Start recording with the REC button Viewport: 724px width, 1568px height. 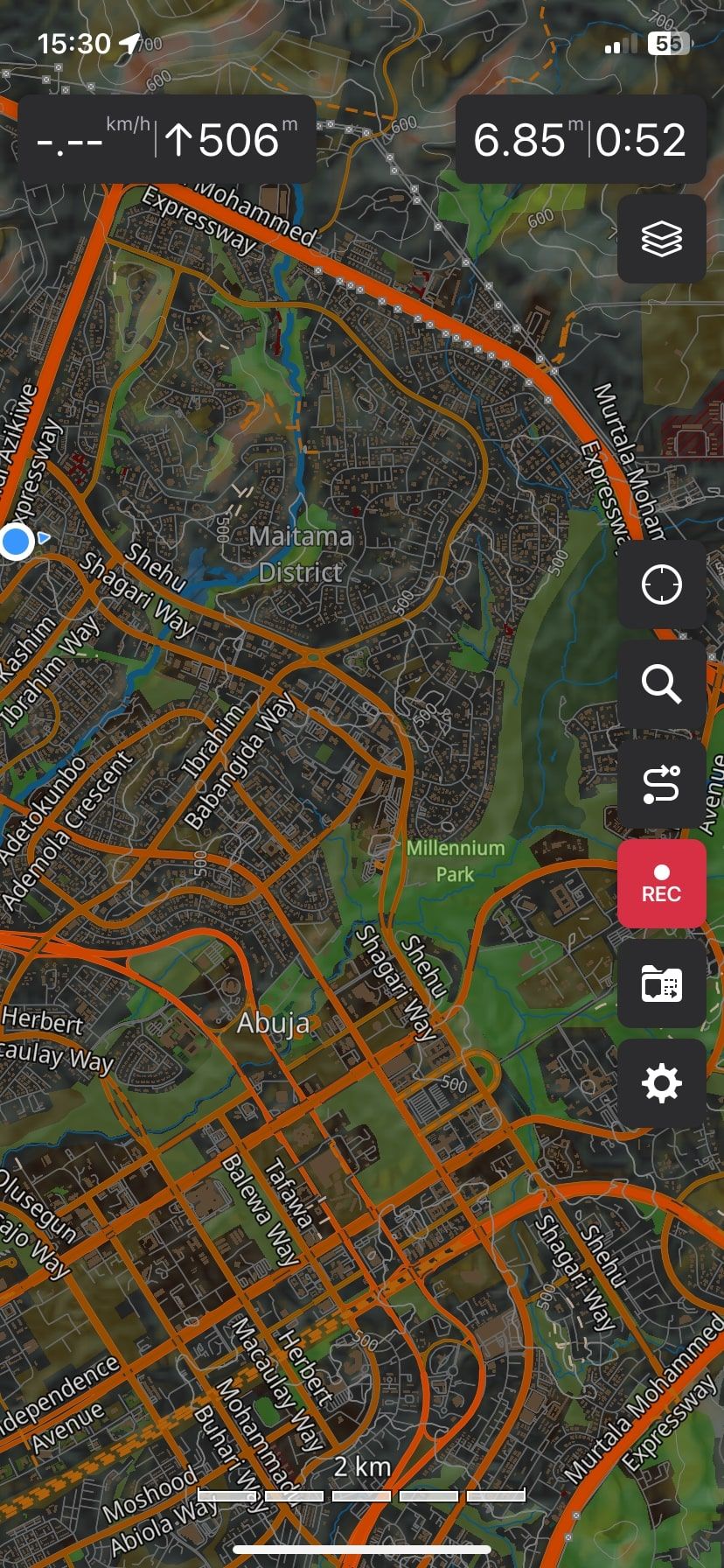[x=661, y=884]
